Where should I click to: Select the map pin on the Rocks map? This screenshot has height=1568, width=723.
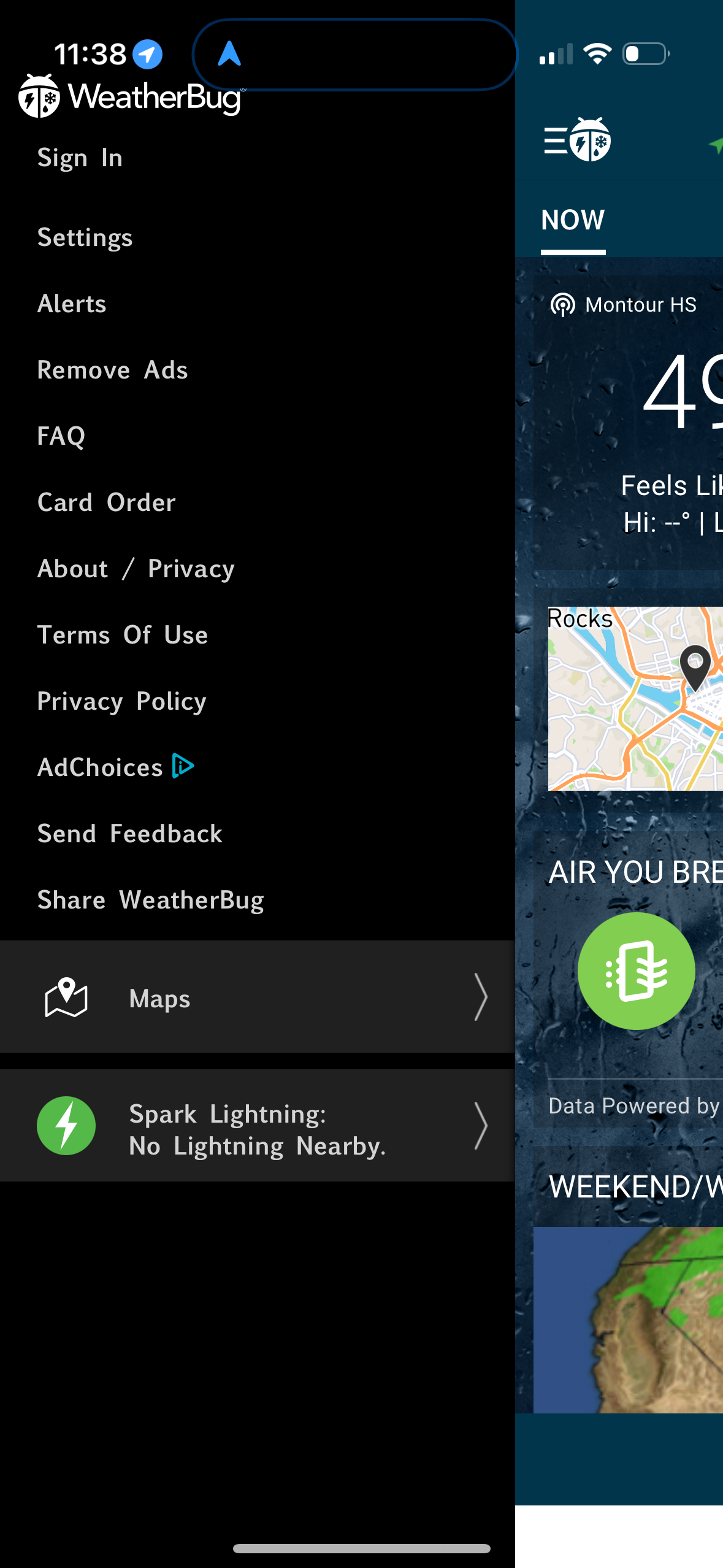tap(695, 669)
